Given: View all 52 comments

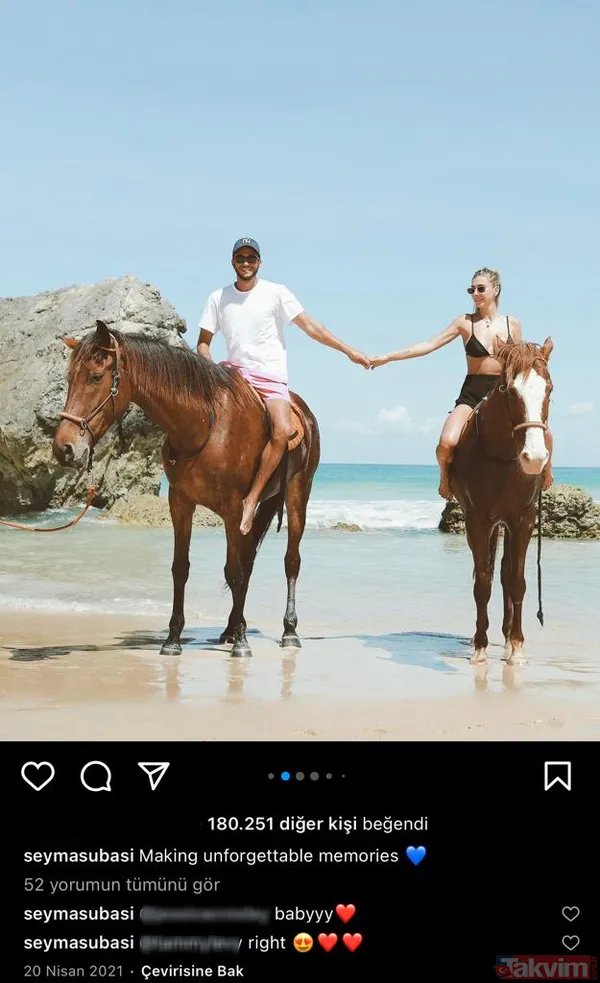Looking at the screenshot, I should click(122, 885).
